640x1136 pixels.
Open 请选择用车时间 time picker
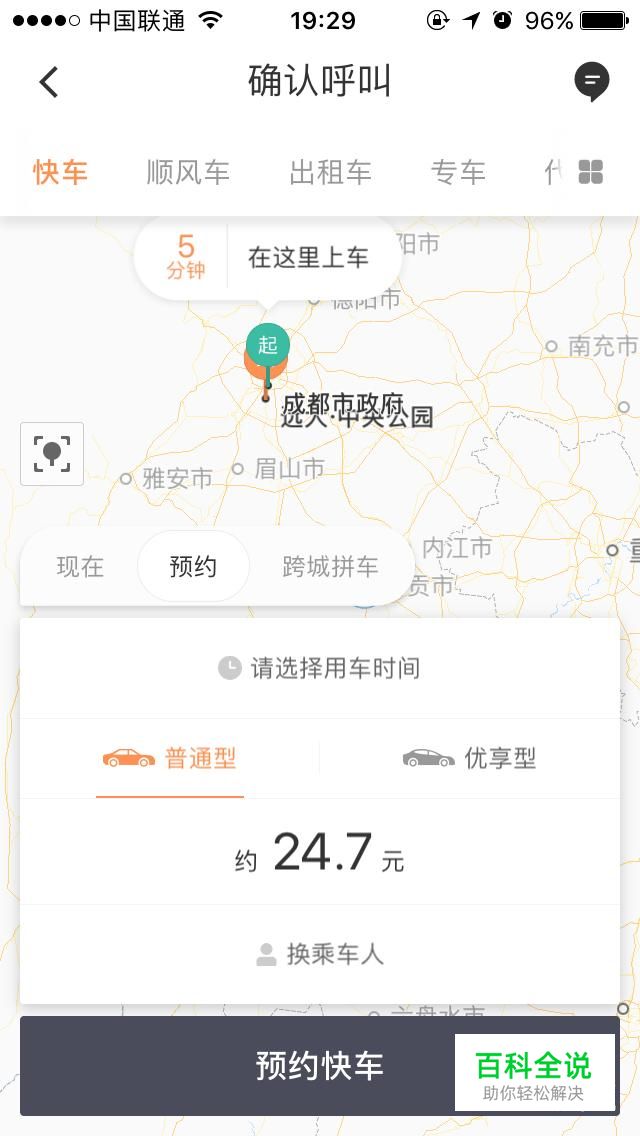320,668
